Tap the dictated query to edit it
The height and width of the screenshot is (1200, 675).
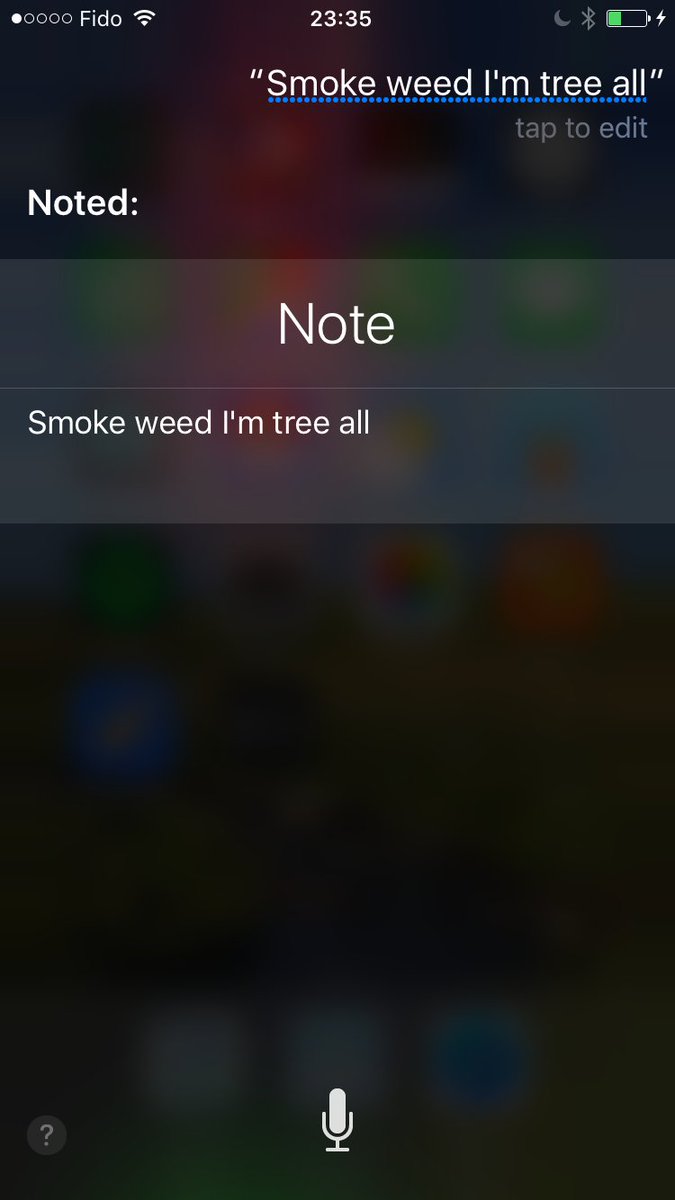(x=456, y=85)
